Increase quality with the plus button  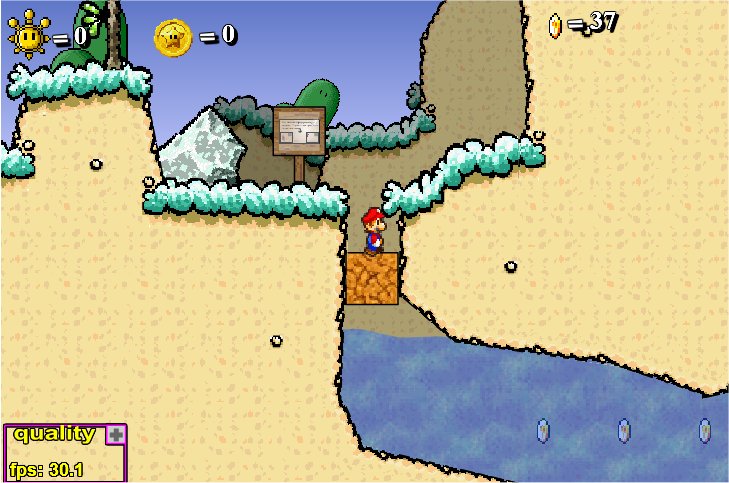coord(116,434)
